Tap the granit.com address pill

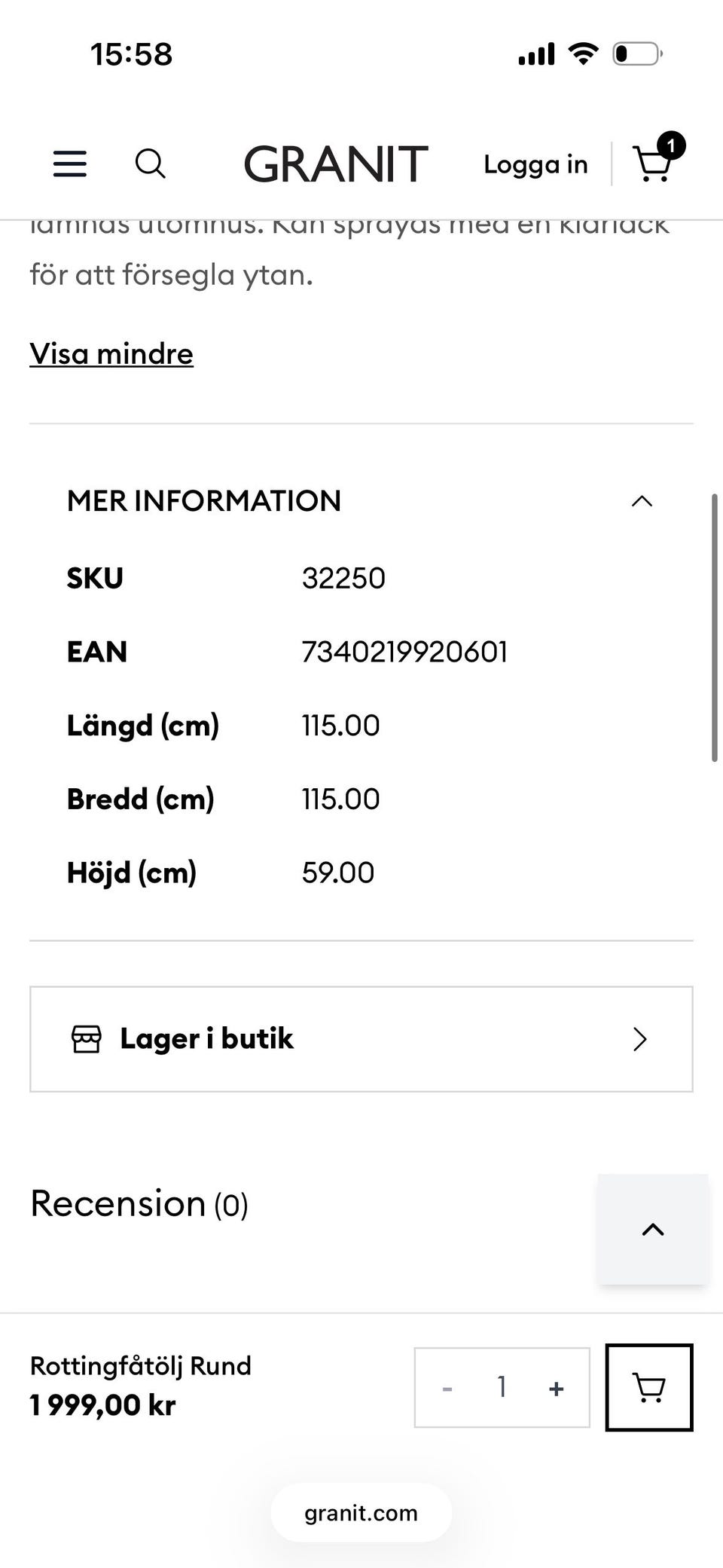pyautogui.click(x=361, y=1513)
